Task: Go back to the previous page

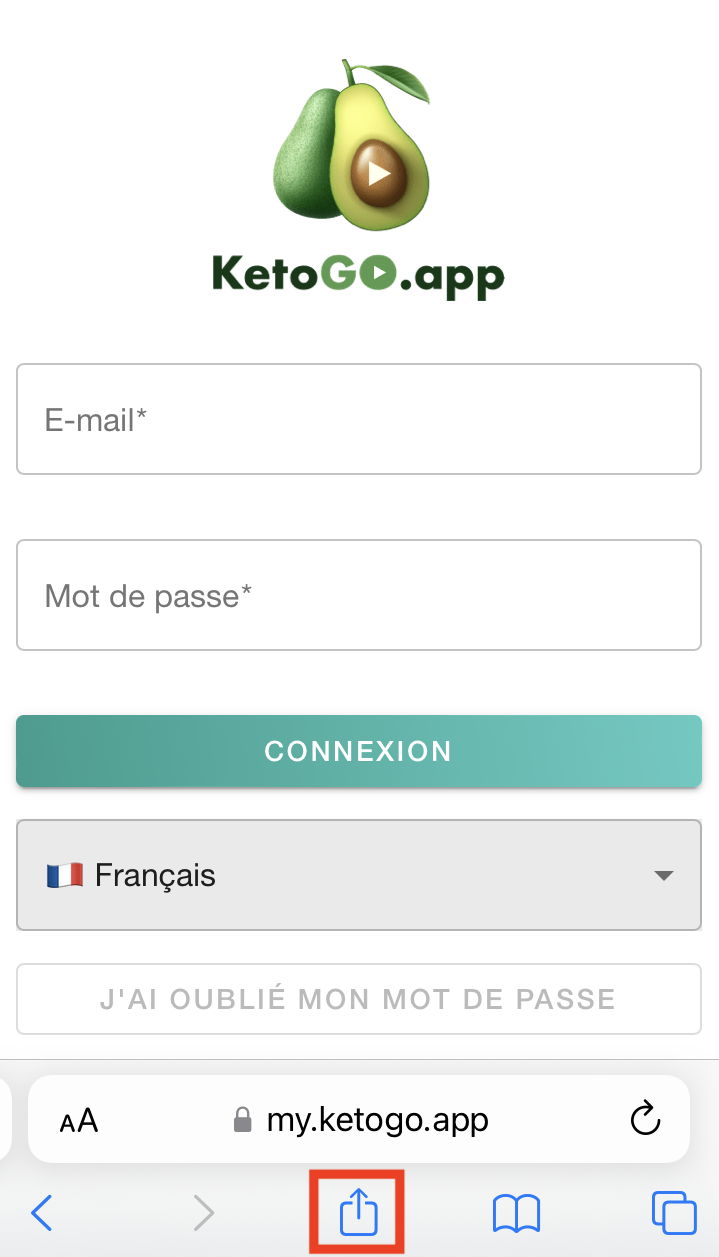Action: pyautogui.click(x=42, y=1213)
